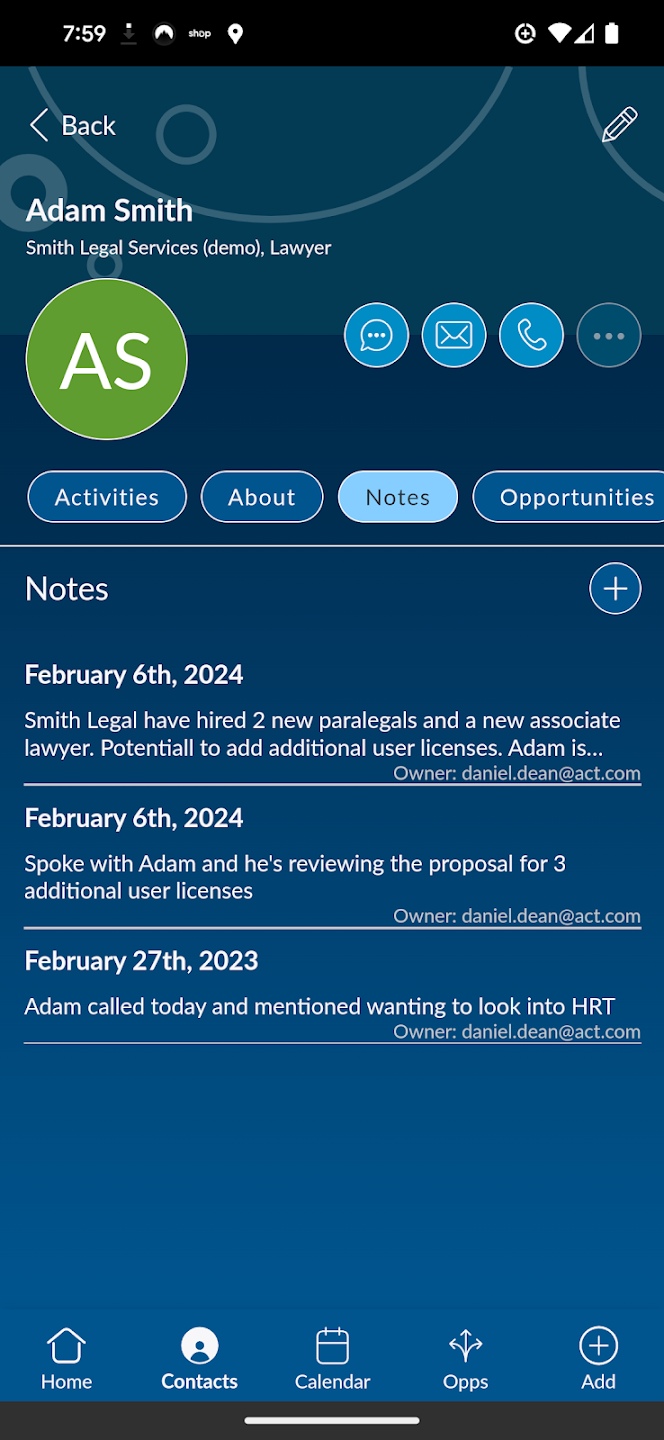Switch to the Opps tab
The height and width of the screenshot is (1440, 664).
(x=466, y=1360)
